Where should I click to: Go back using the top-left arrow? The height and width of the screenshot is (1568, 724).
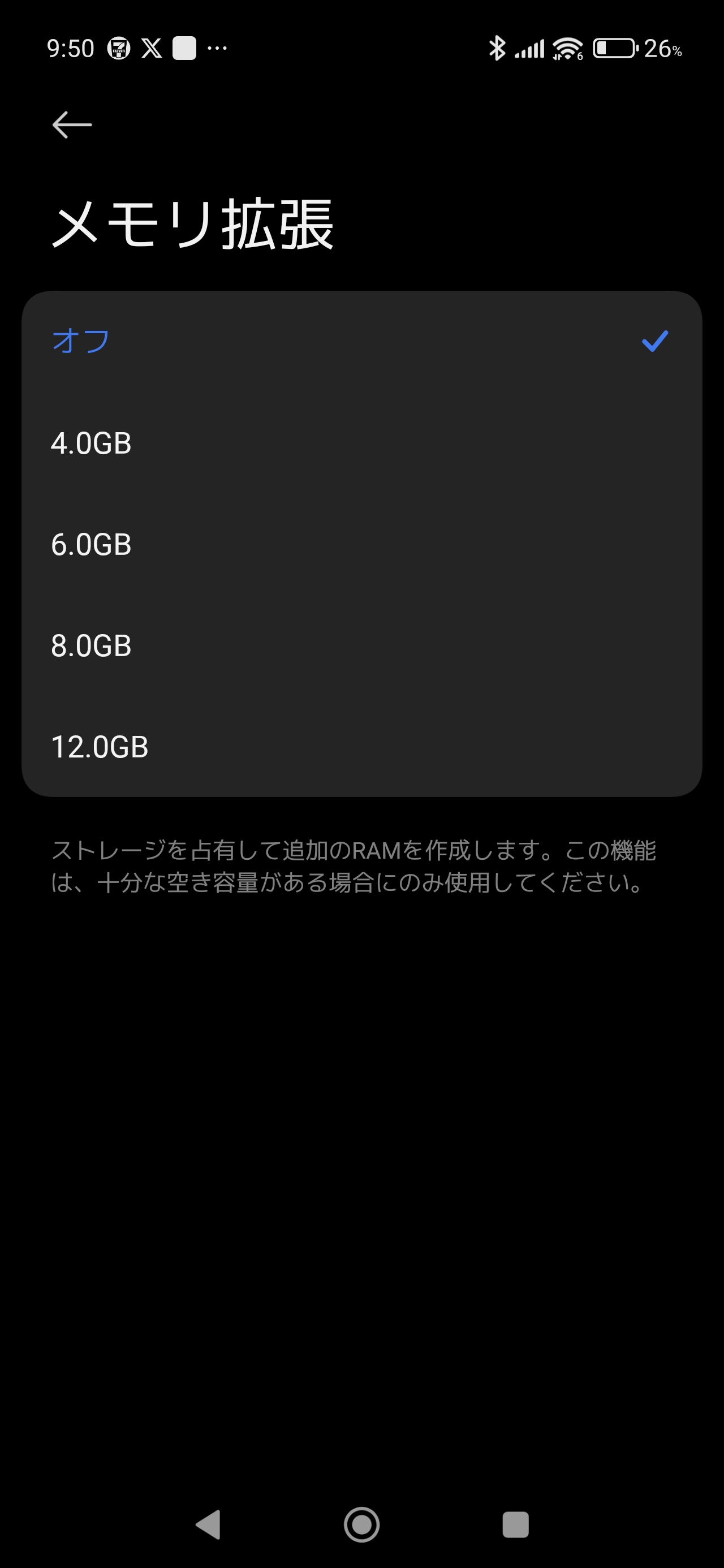point(72,125)
